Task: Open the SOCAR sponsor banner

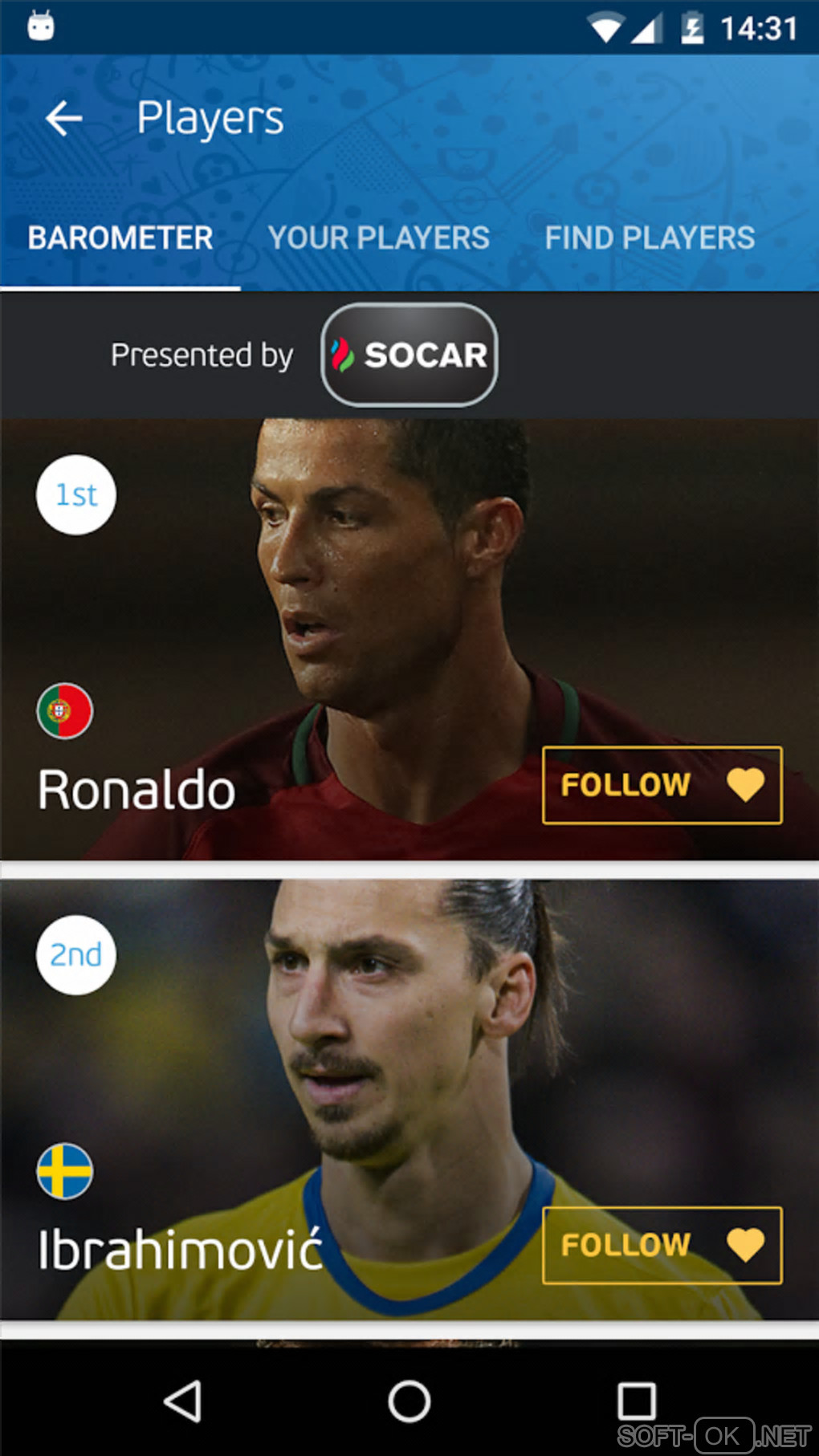Action: tap(409, 355)
